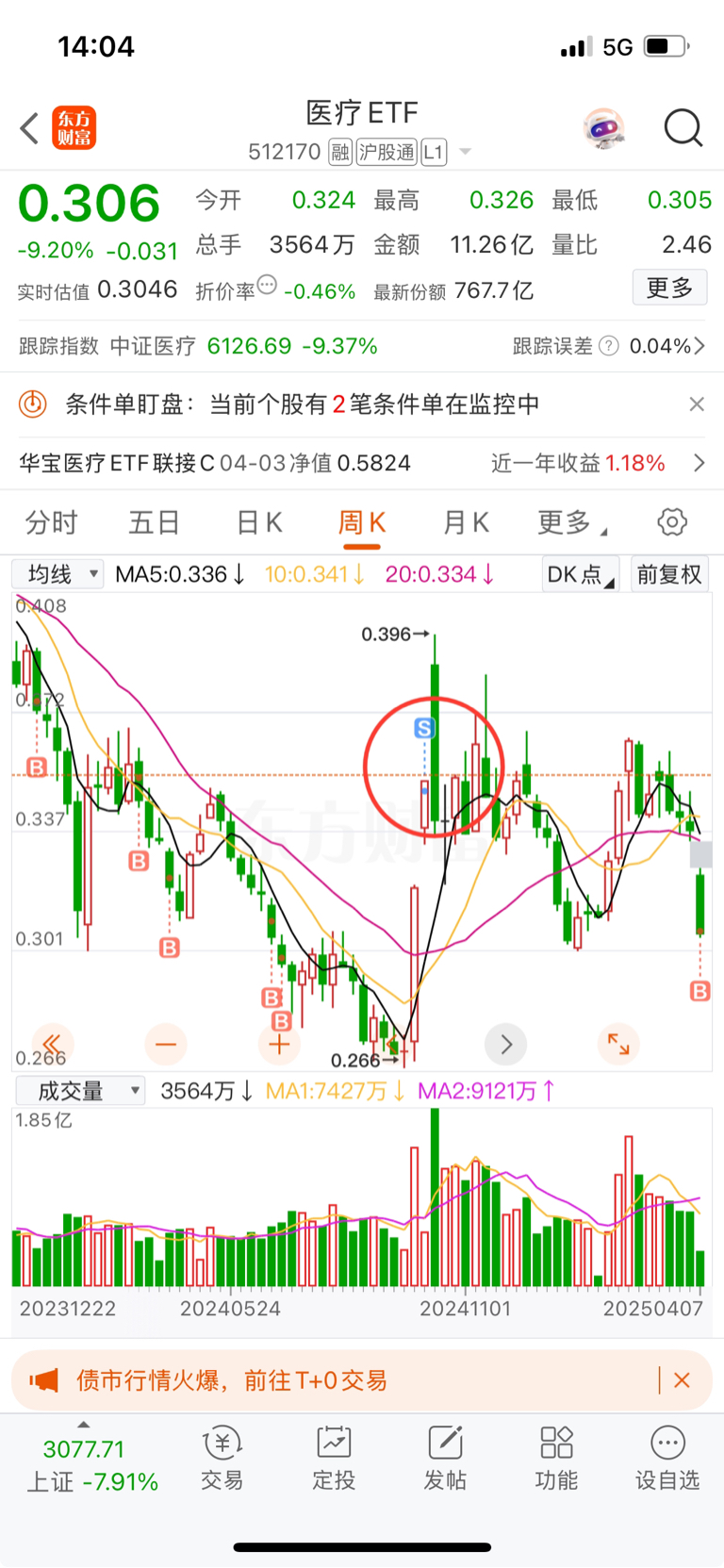Image resolution: width=724 pixels, height=1568 pixels.
Task: Toggle 前复权 price adjustment mode
Action: (669, 573)
